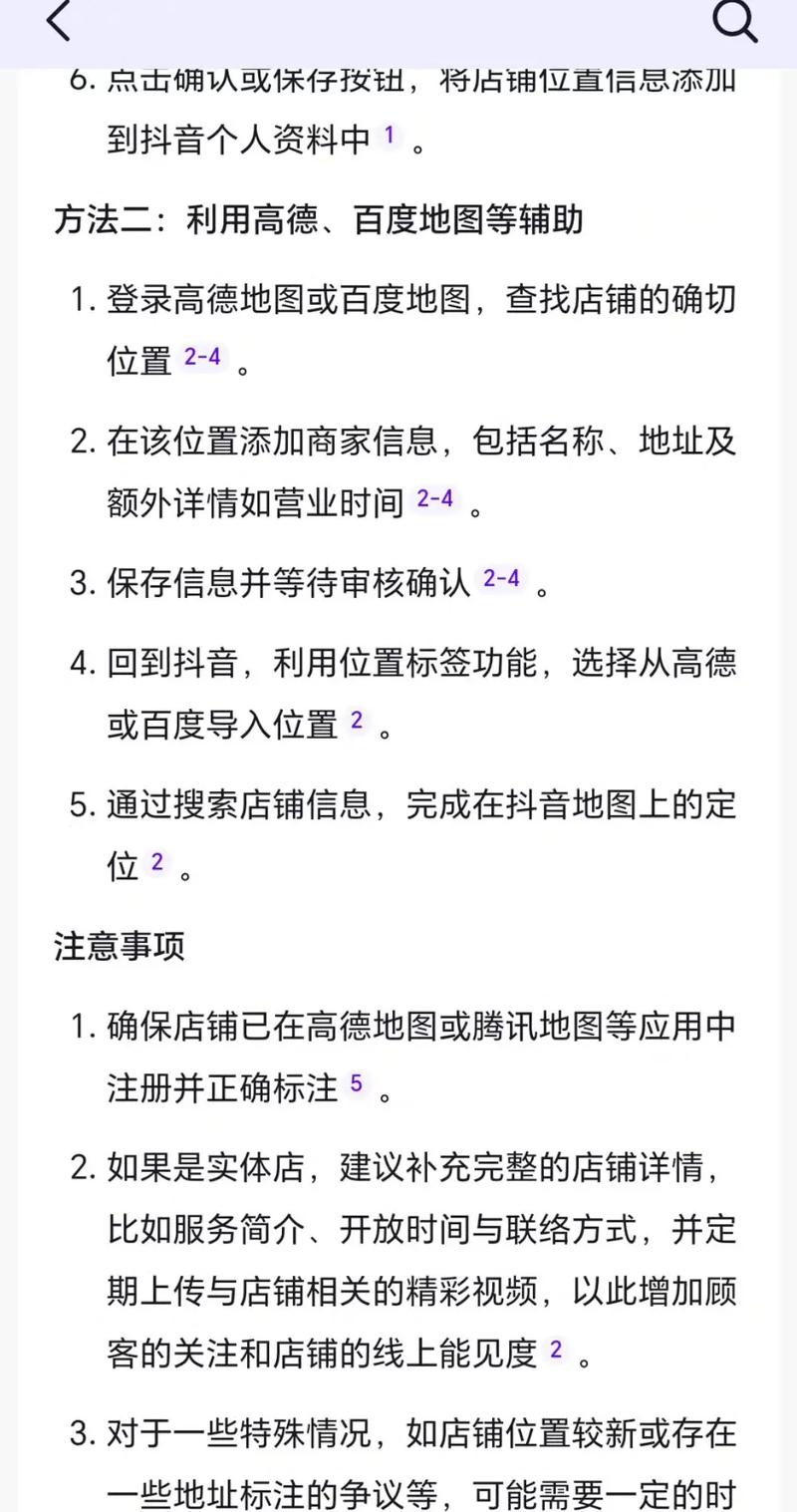Go back using the top-left arrow
The image size is (797, 1512).
[x=60, y=22]
